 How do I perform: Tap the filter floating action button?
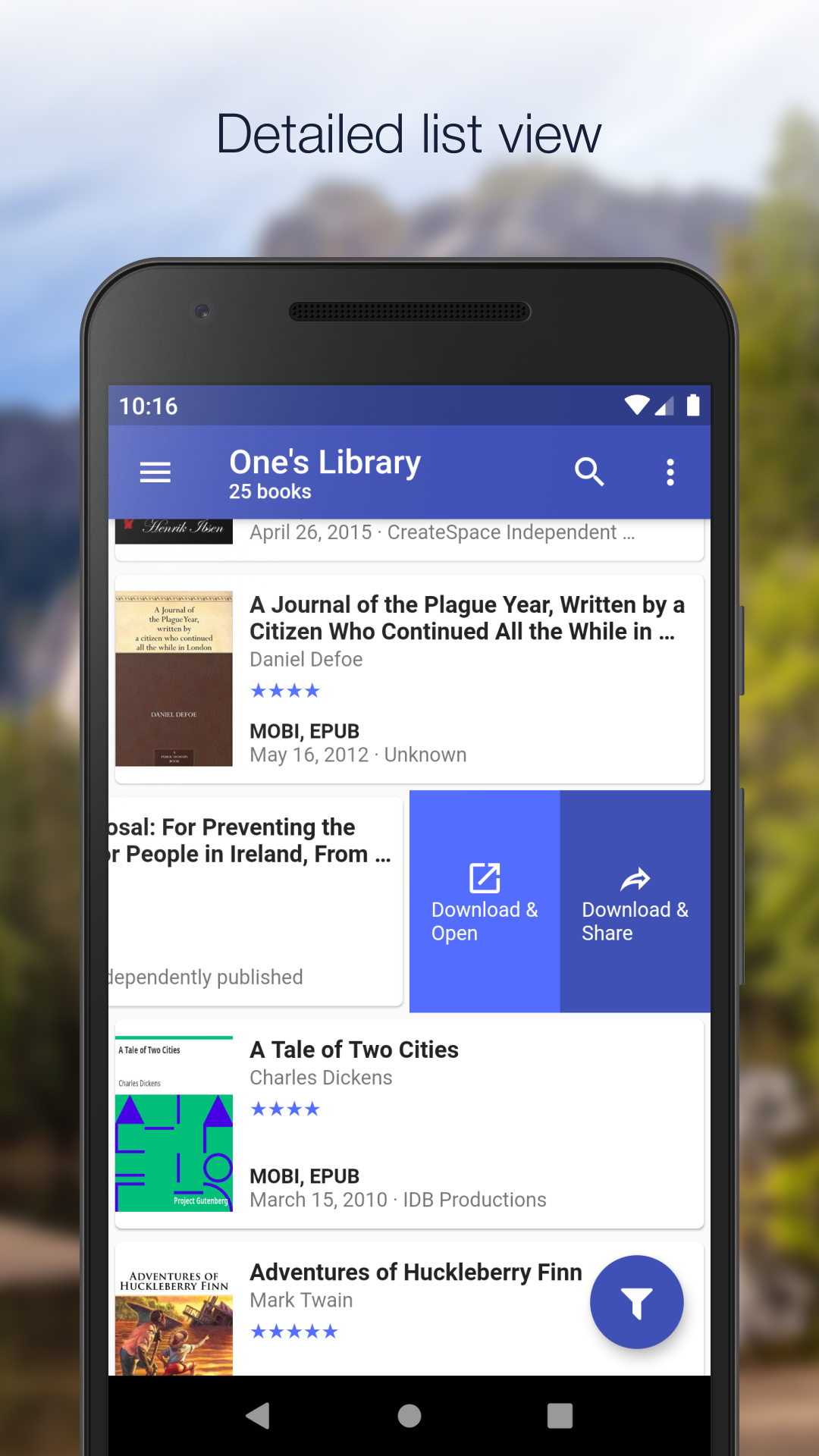(636, 1301)
